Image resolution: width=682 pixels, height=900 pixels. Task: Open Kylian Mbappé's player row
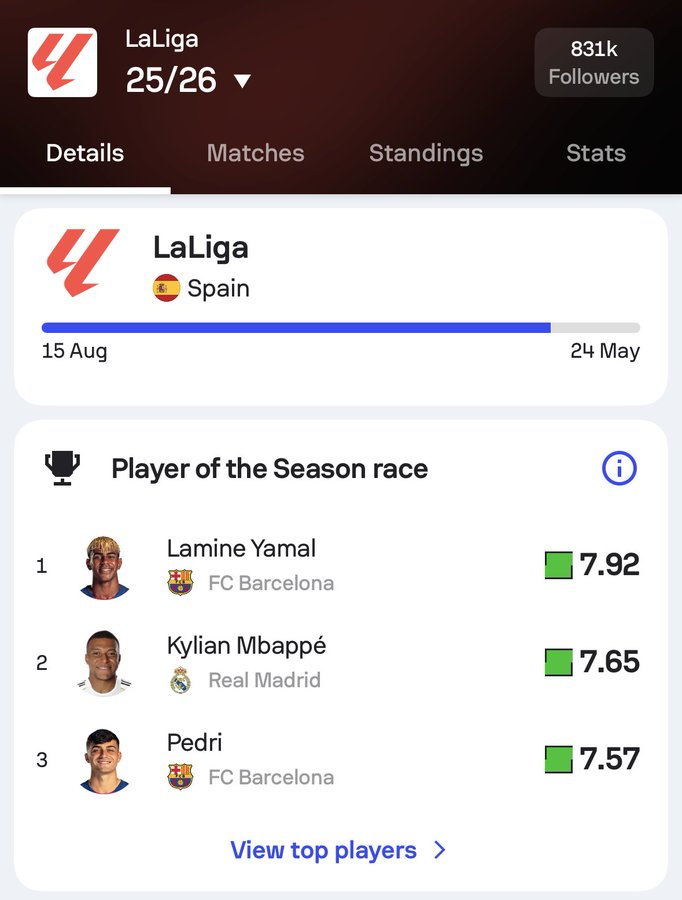tap(340, 663)
